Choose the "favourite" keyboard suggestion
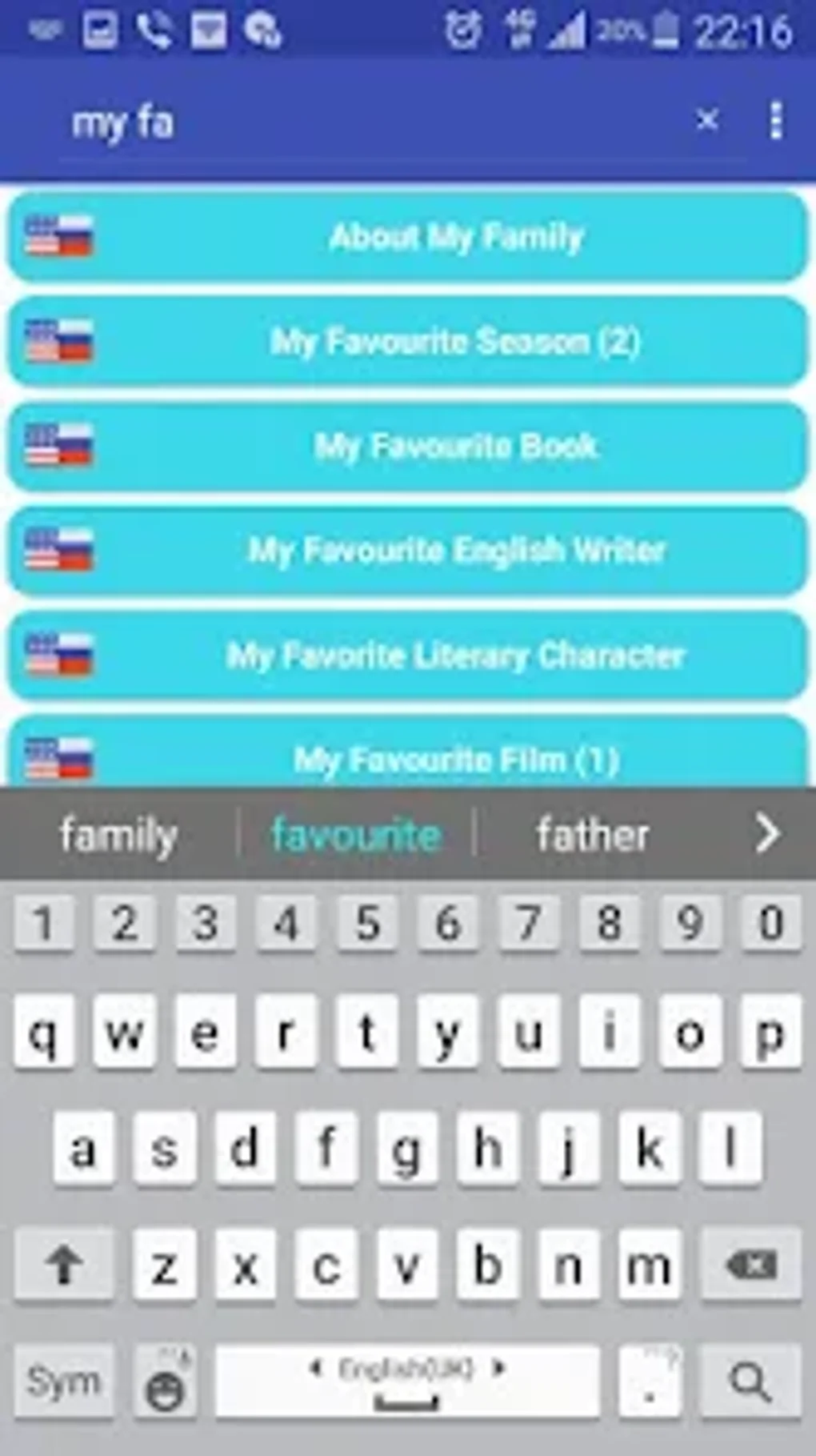This screenshot has height=1456, width=816. pyautogui.click(x=356, y=835)
